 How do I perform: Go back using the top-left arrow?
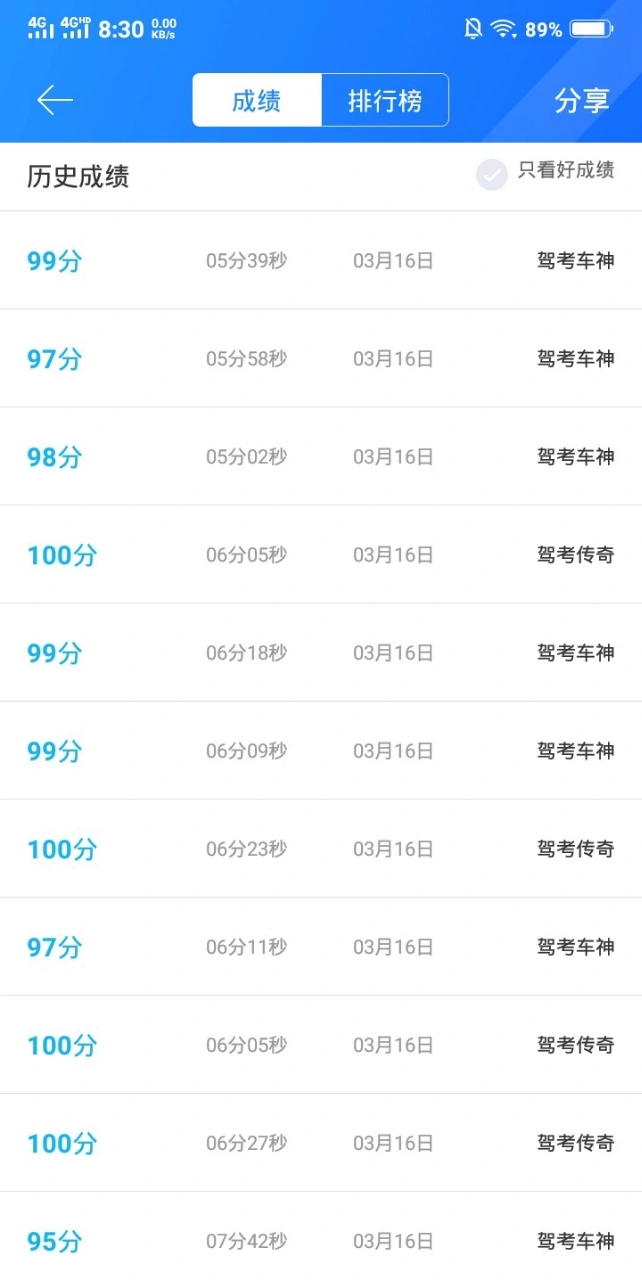(55, 100)
